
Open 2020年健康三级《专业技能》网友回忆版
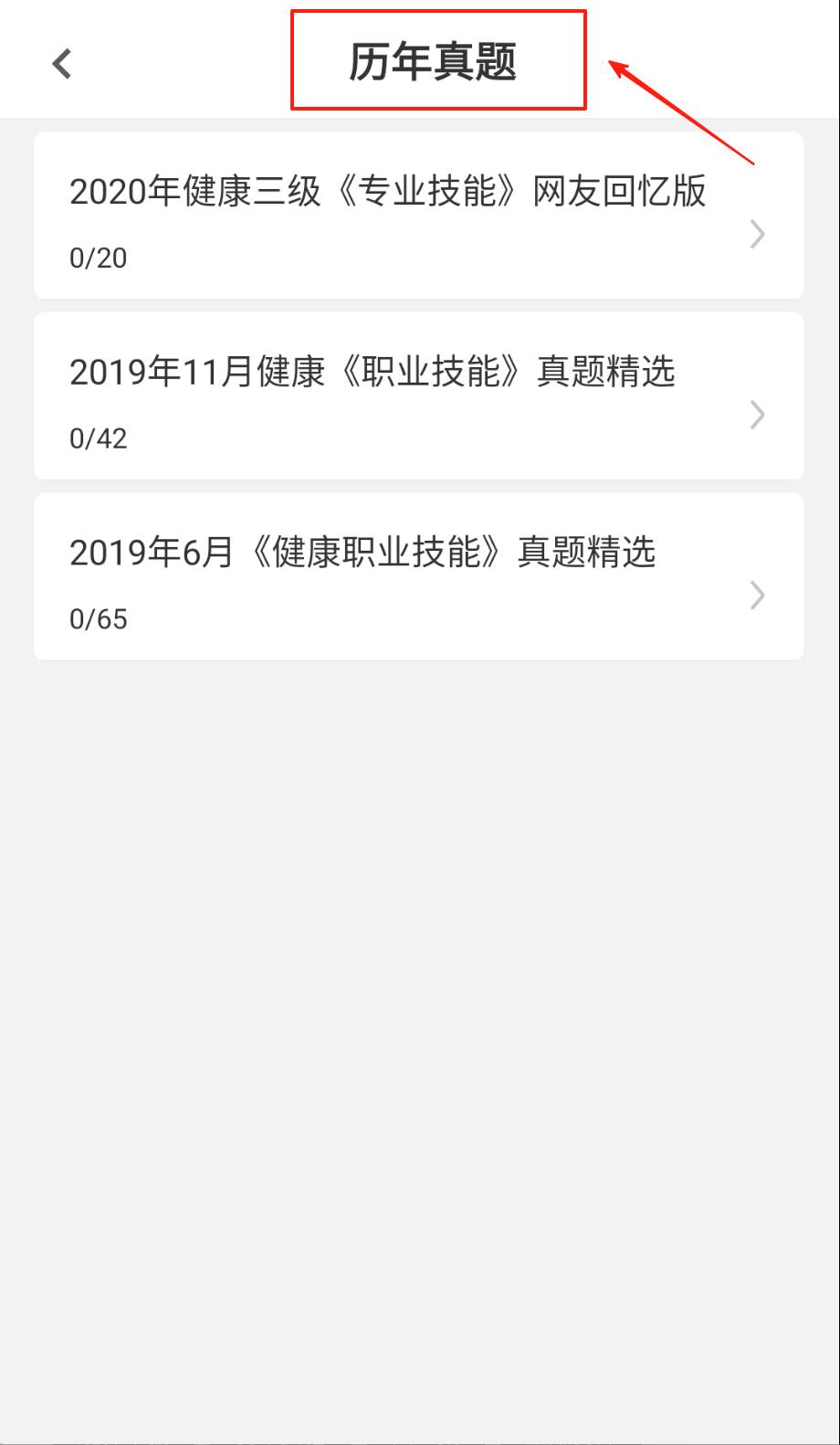point(418,216)
